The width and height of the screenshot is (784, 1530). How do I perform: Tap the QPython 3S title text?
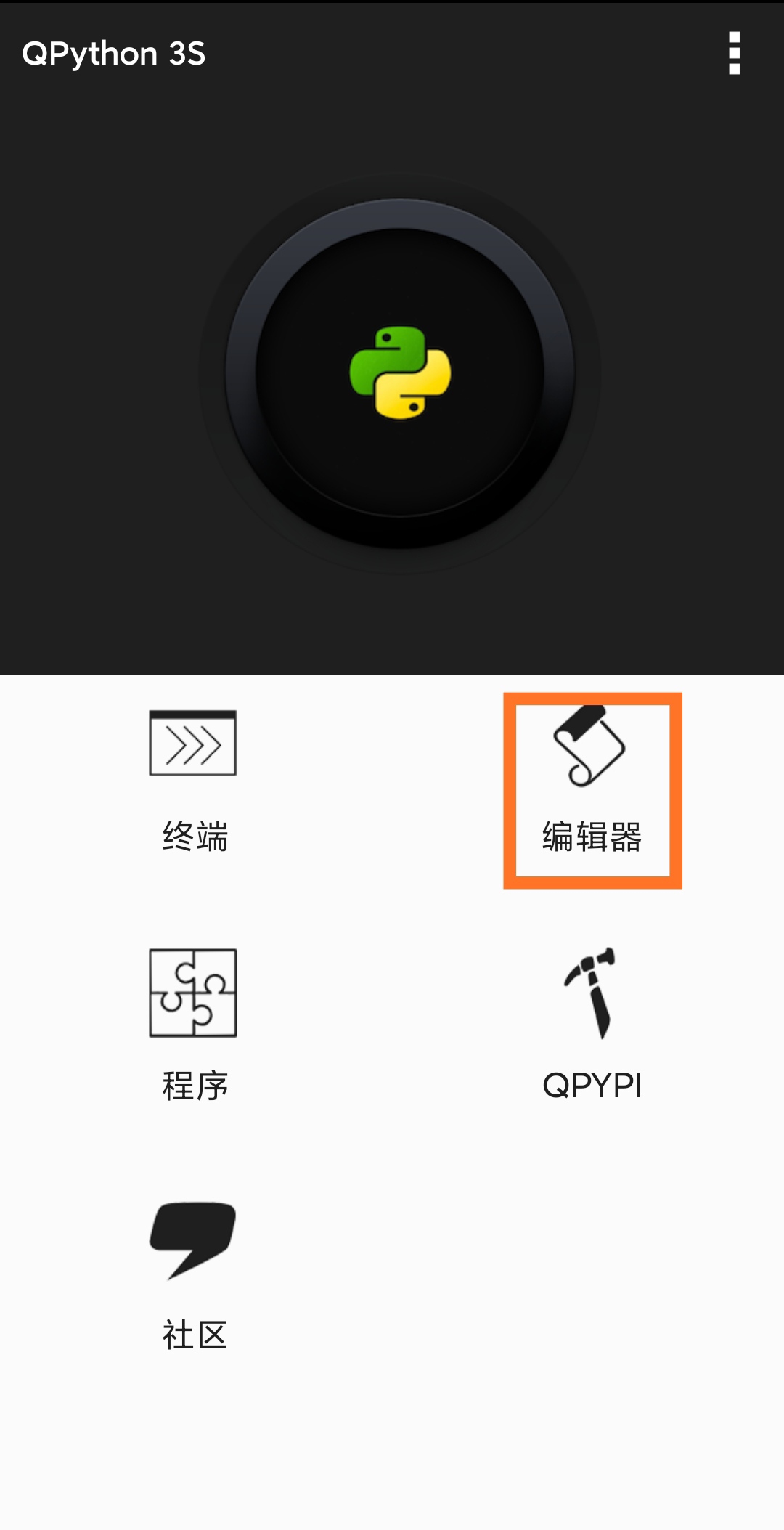pyautogui.click(x=113, y=52)
